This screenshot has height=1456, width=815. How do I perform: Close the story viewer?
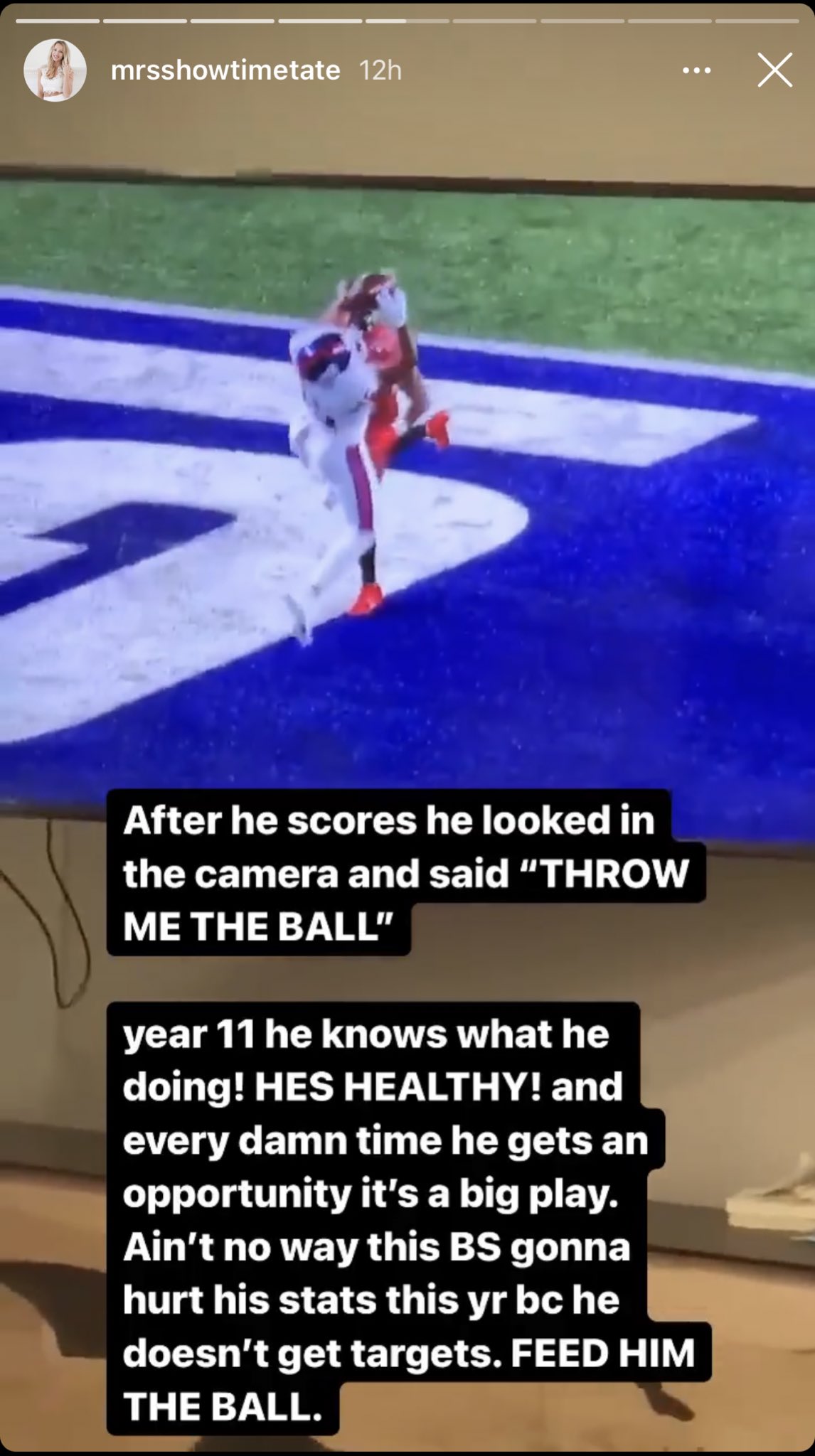[x=774, y=70]
